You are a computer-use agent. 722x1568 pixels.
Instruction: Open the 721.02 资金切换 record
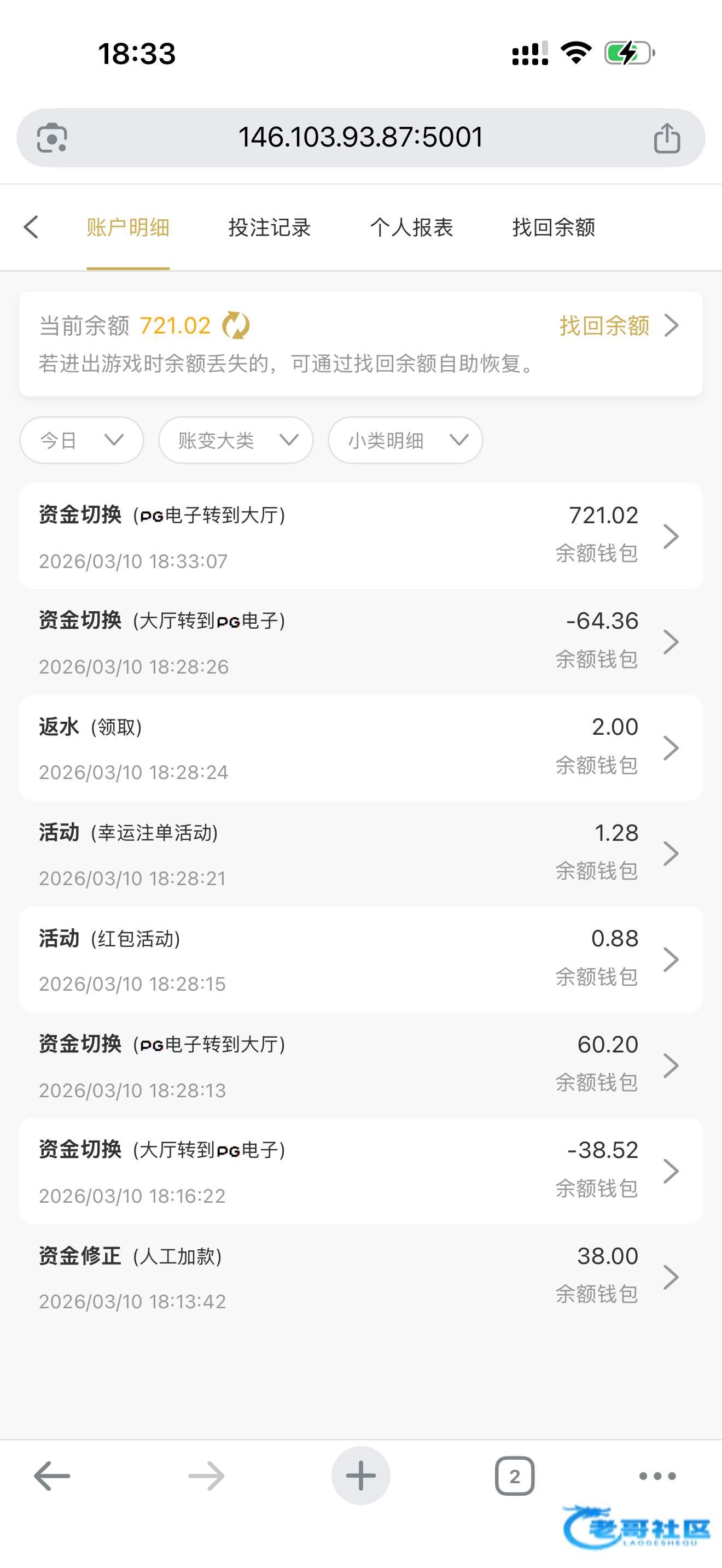(x=360, y=536)
